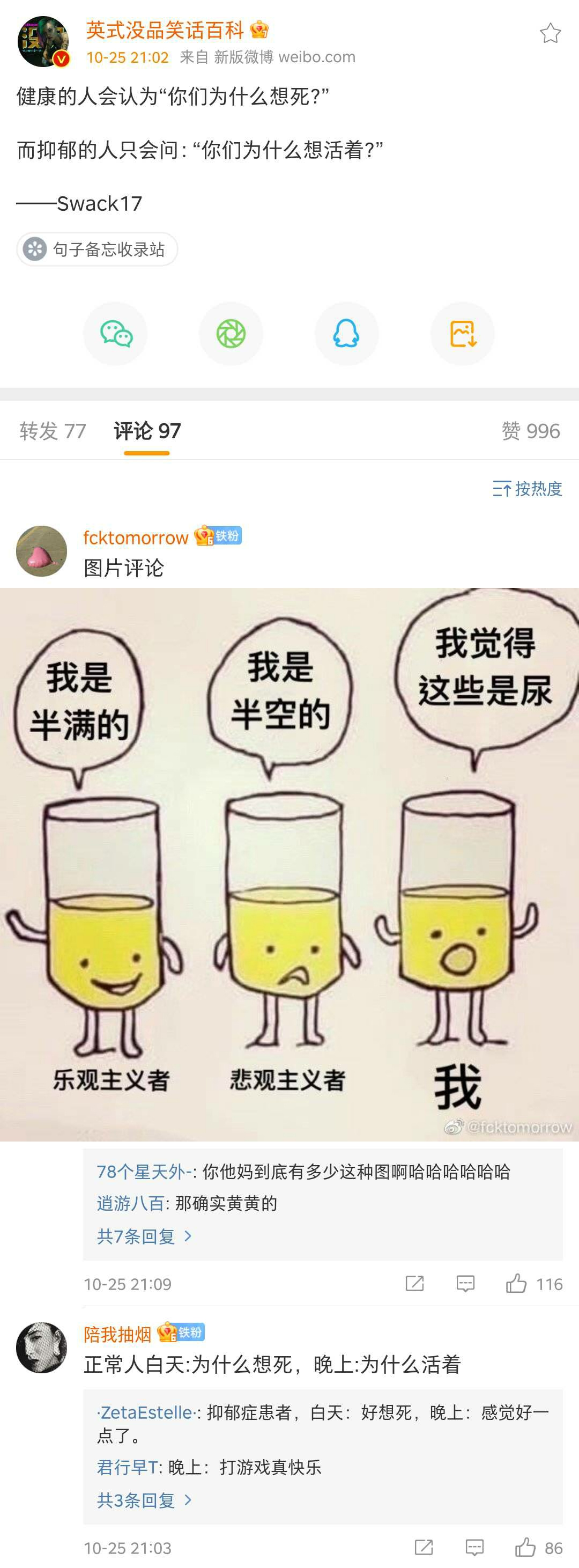Screen dimensions: 579x1568
Task: Save the post as an image
Action: 463,334
